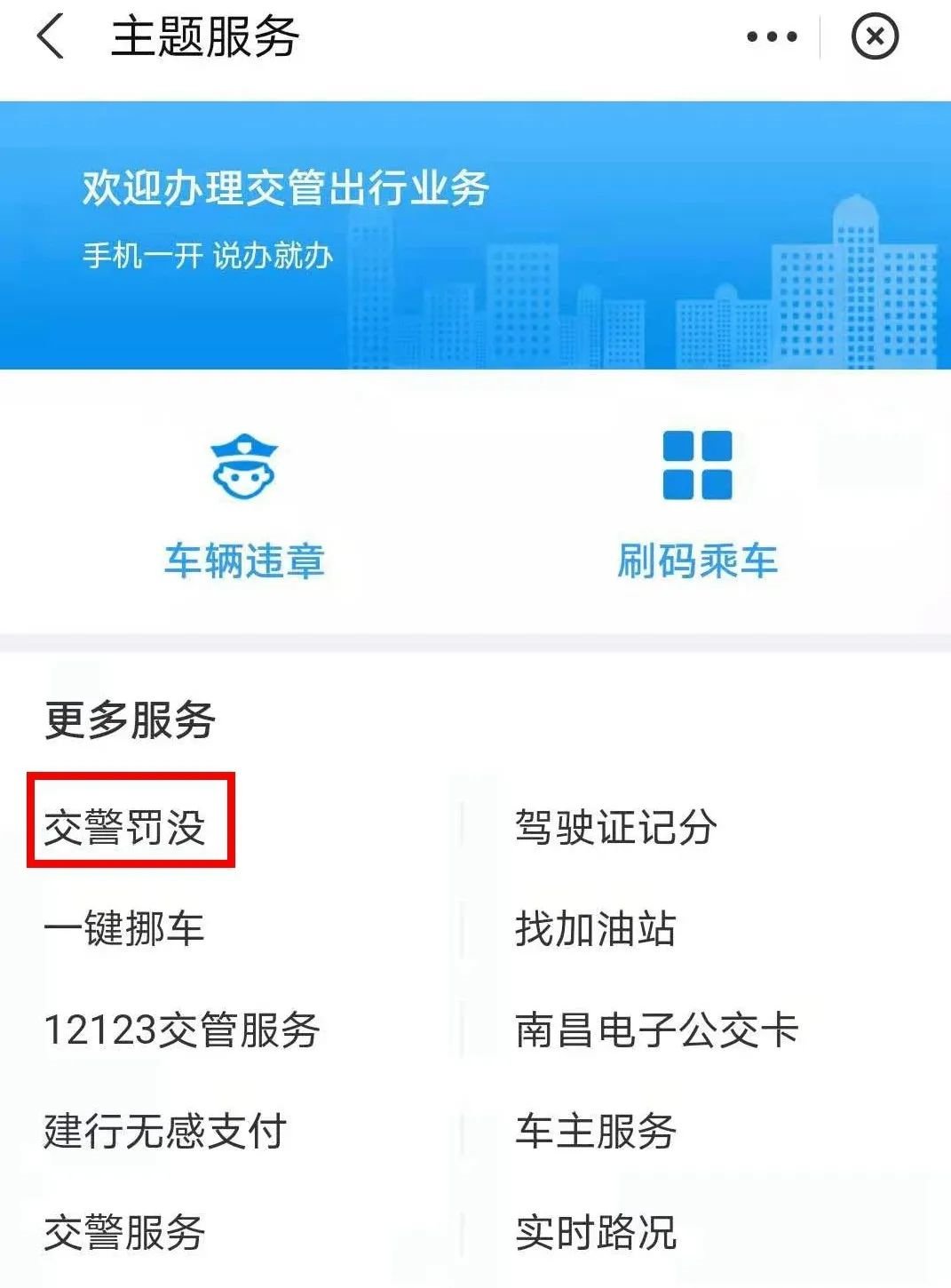Open 车辆违章 service
This screenshot has height=1288, width=951.
click(x=244, y=504)
